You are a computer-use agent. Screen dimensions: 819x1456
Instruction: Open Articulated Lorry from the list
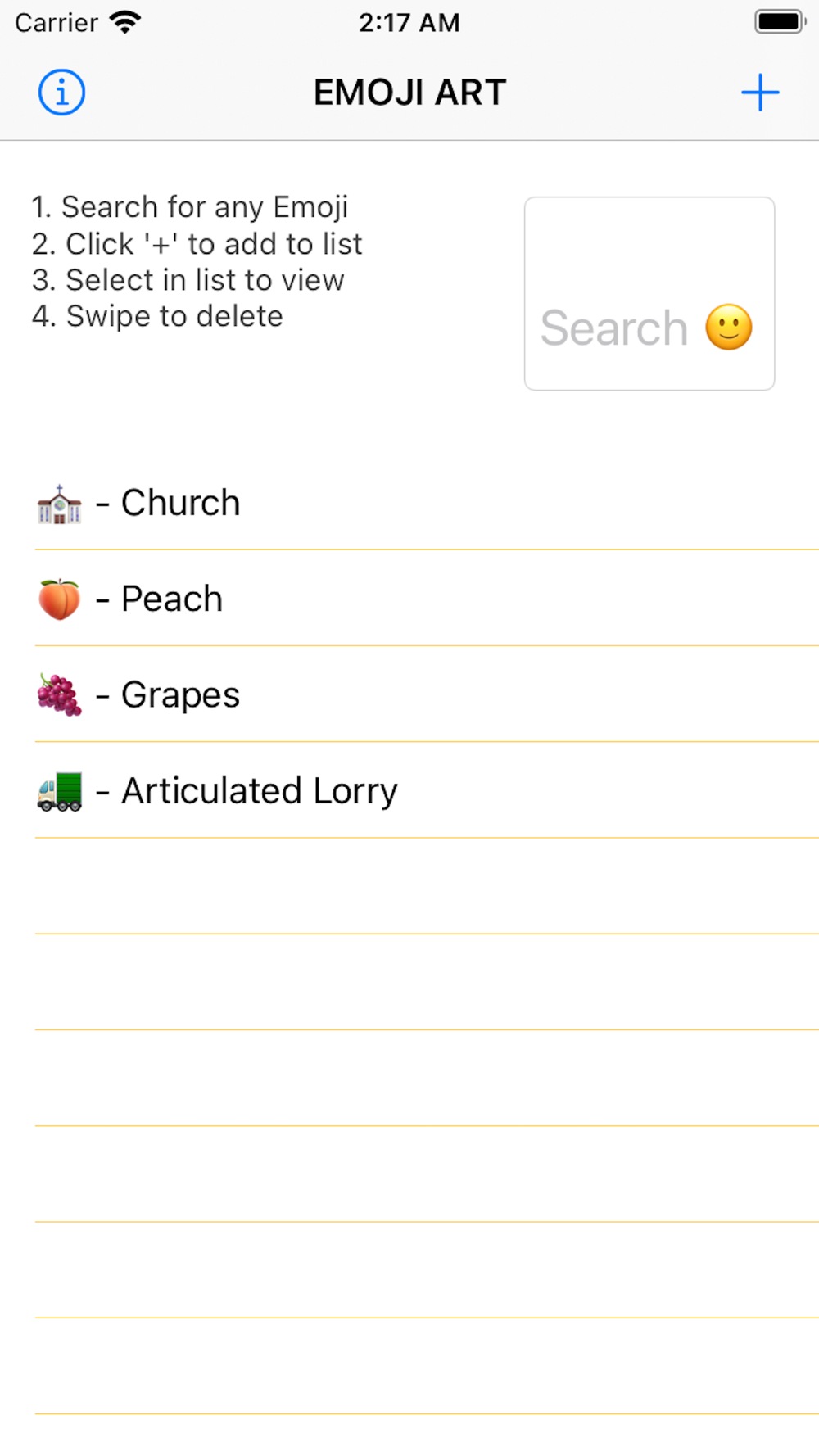[409, 790]
